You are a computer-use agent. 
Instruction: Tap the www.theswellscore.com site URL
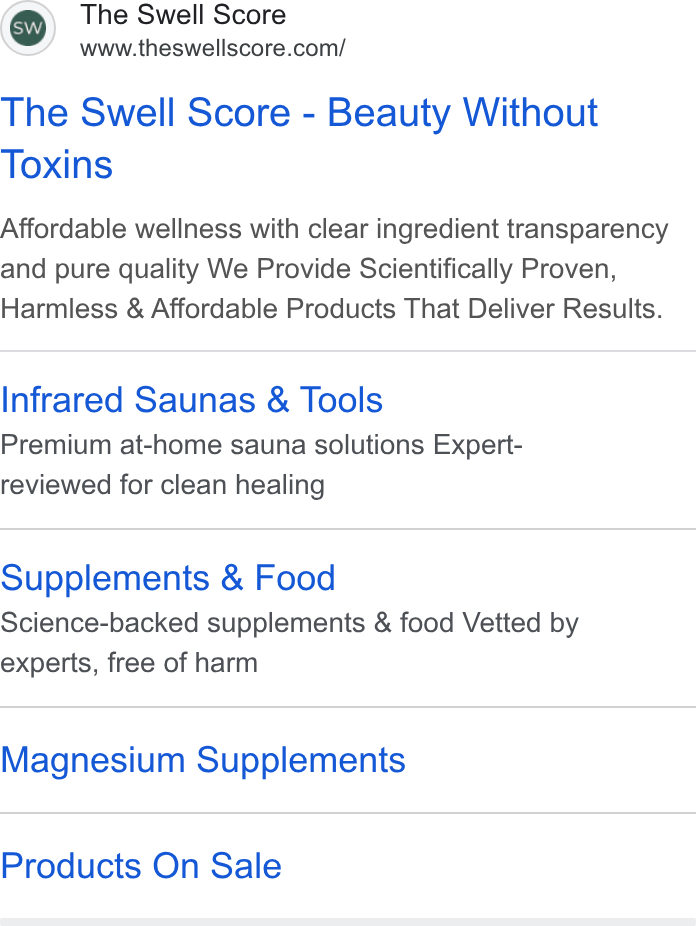(213, 48)
